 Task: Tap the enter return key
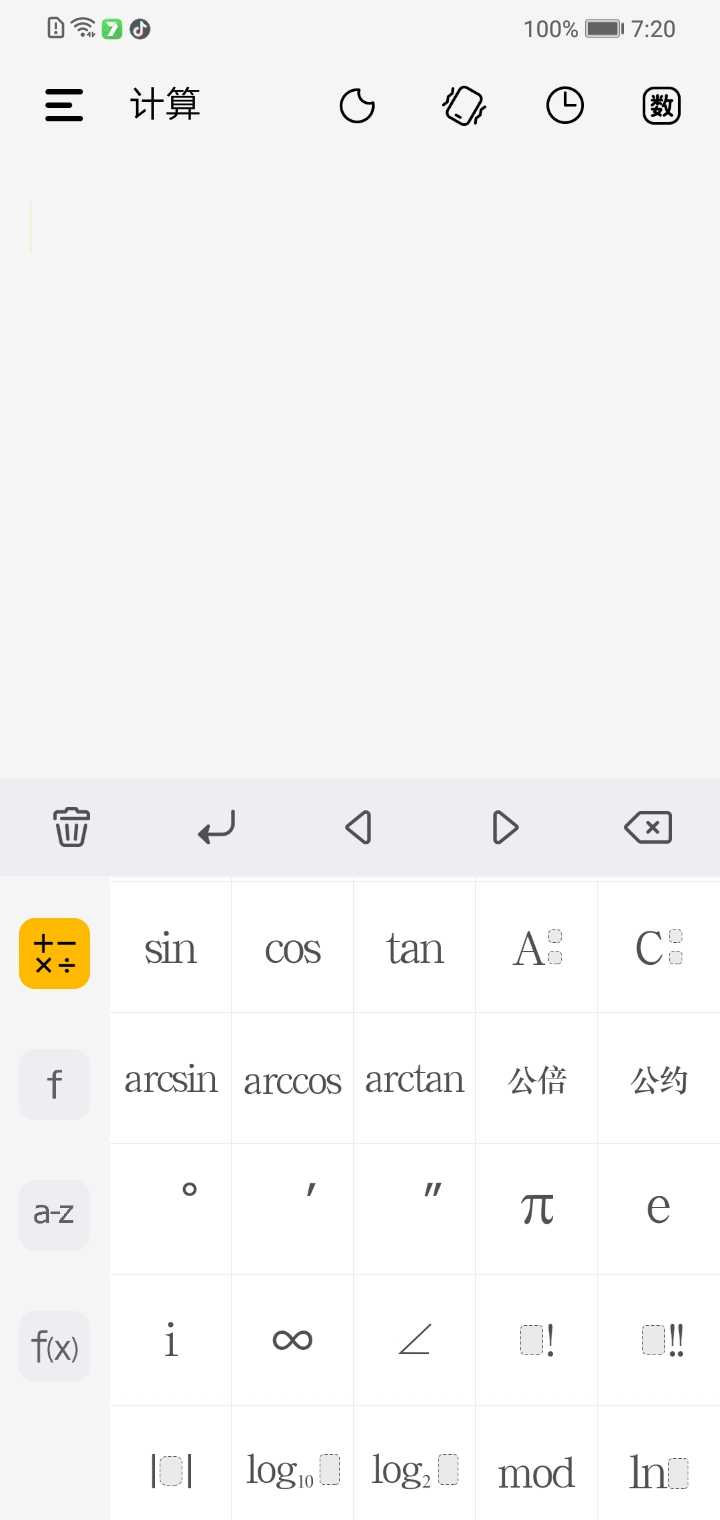(216, 828)
